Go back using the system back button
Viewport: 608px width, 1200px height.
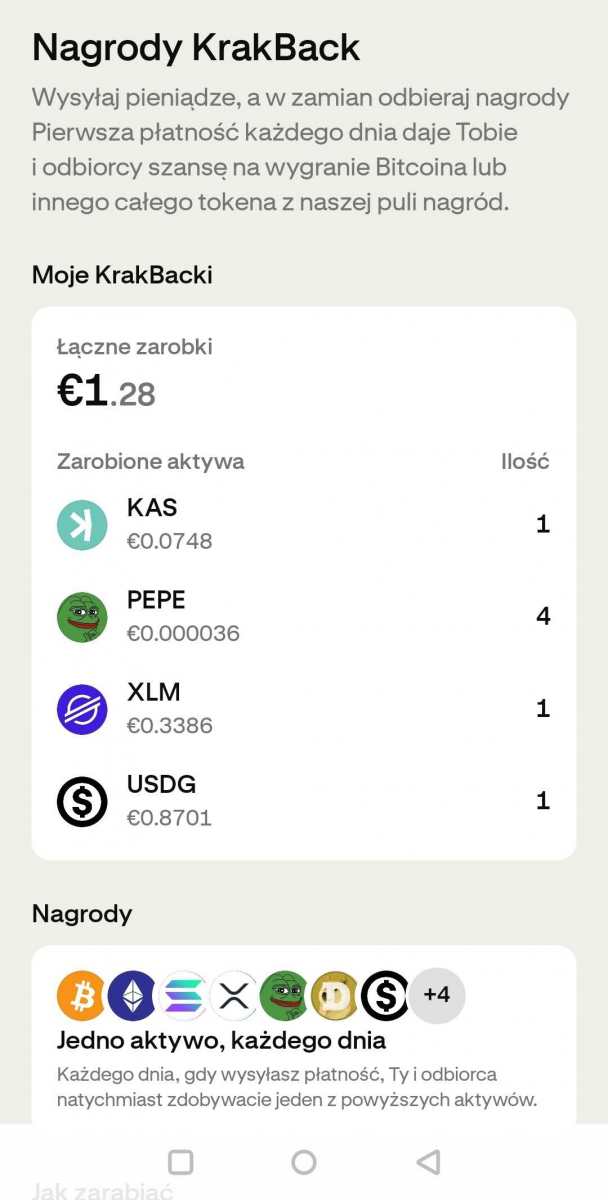(x=428, y=1162)
